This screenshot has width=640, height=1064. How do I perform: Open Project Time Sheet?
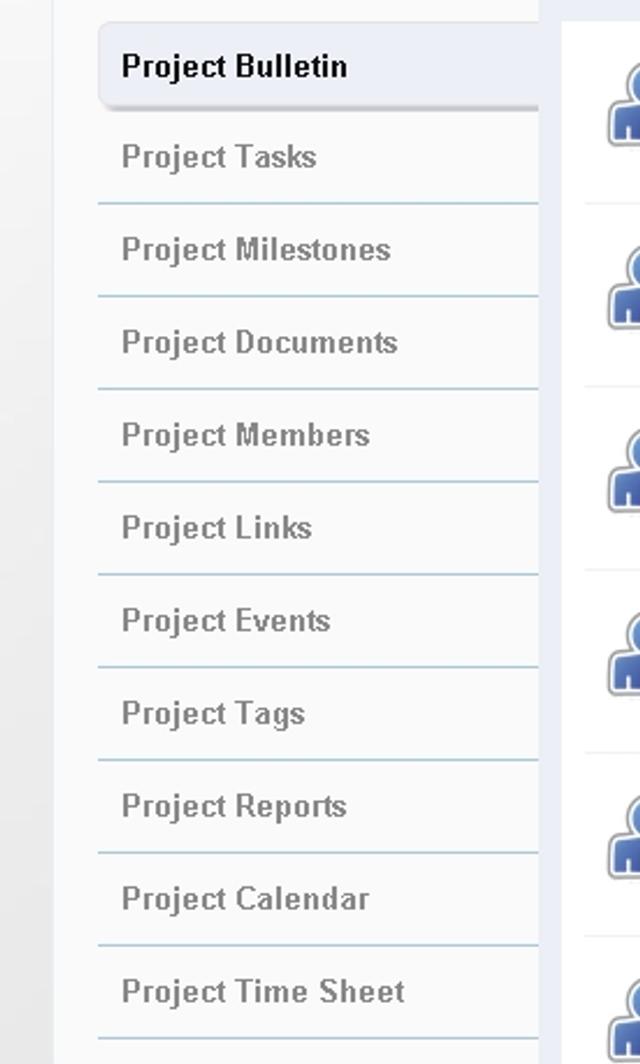263,992
